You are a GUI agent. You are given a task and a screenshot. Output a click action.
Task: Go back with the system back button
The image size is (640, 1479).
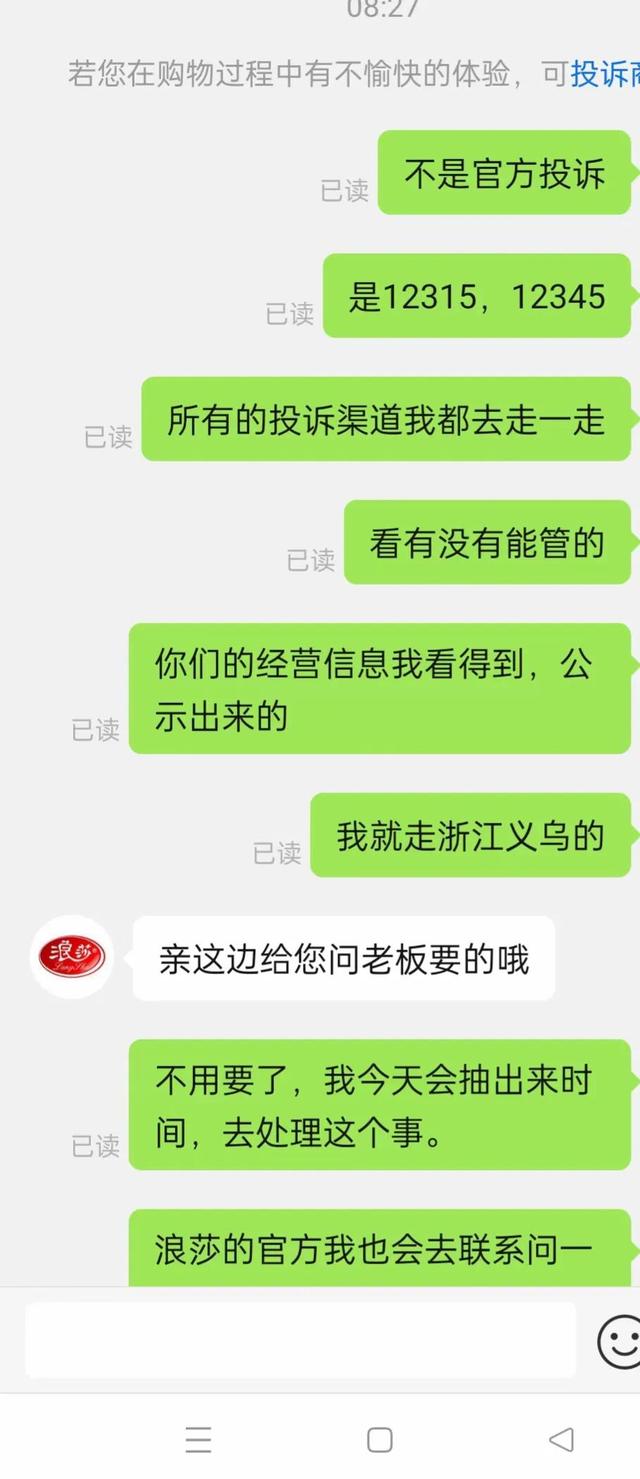[x=561, y=1439]
